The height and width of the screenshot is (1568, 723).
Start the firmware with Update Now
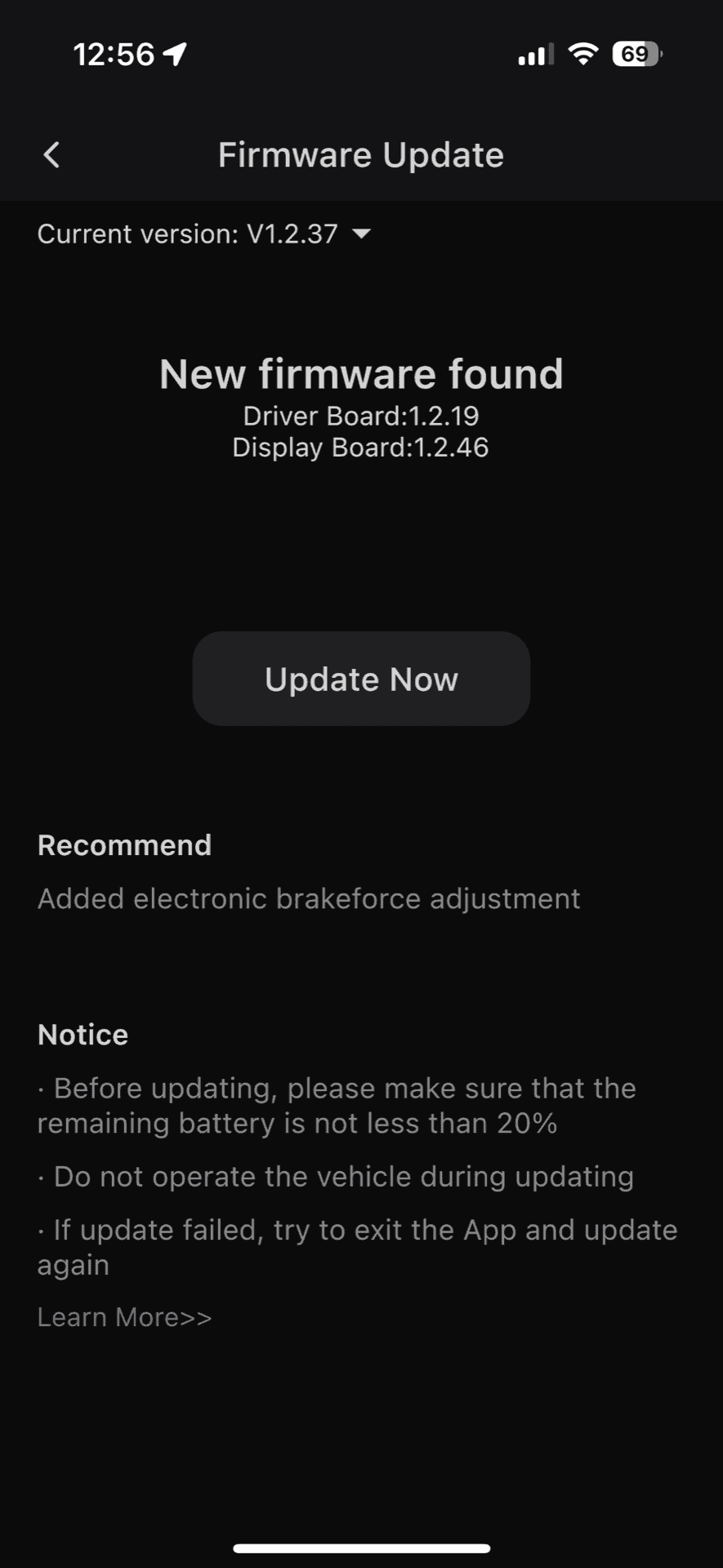pos(361,679)
